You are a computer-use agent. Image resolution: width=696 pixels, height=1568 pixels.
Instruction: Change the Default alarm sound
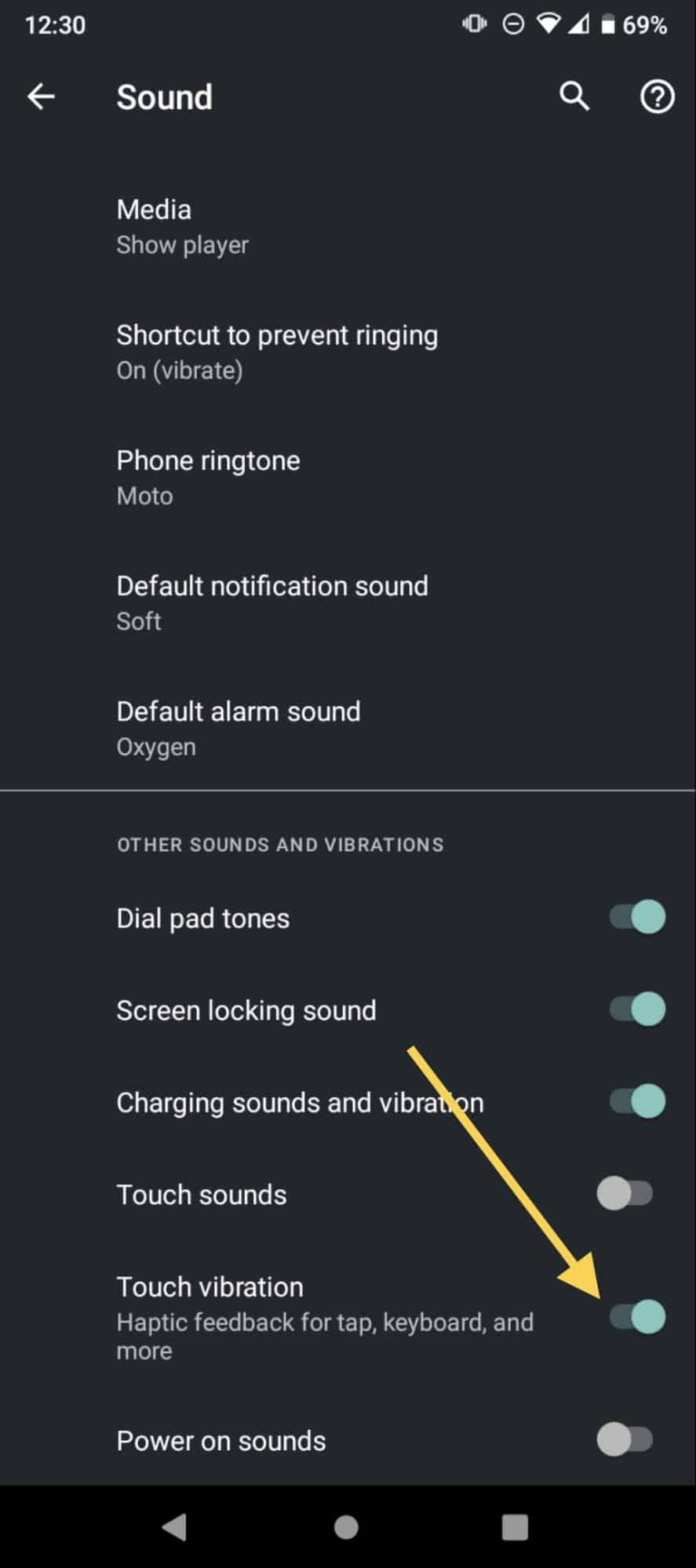pos(348,729)
